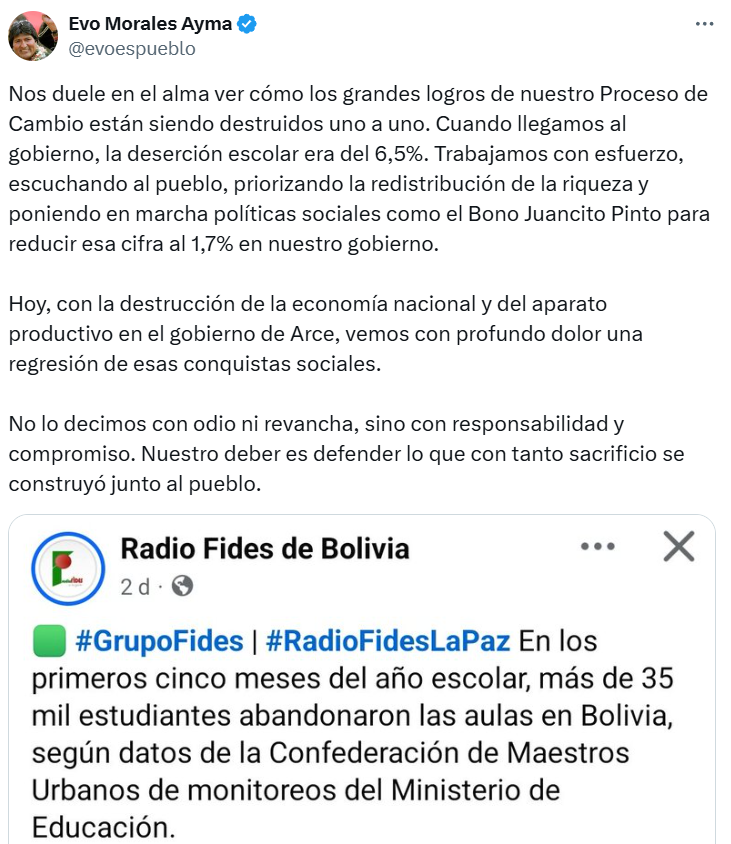Open the @evoespueblo handle
The width and height of the screenshot is (731, 844).
pyautogui.click(x=131, y=48)
